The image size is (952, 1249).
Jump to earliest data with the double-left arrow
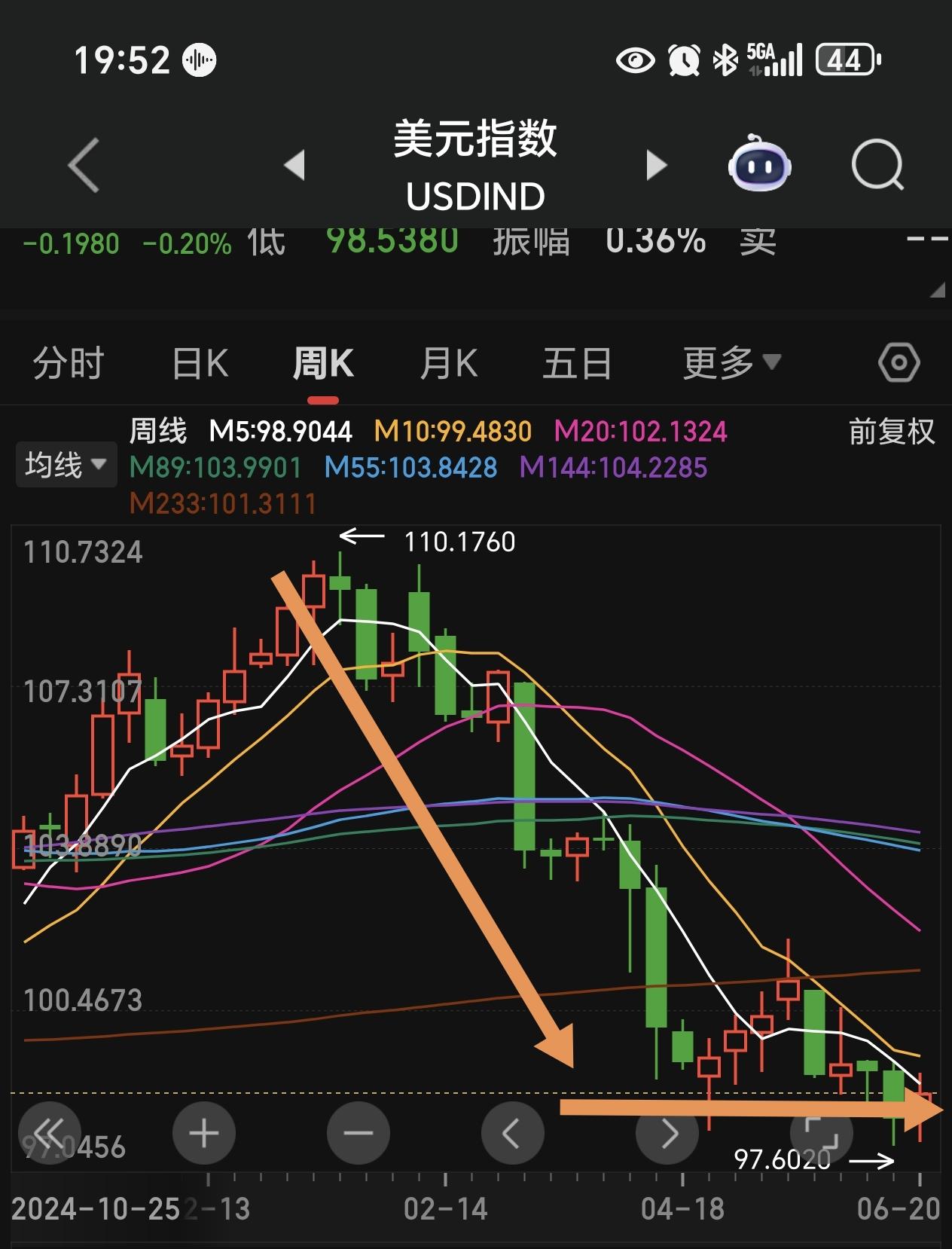coord(50,1132)
